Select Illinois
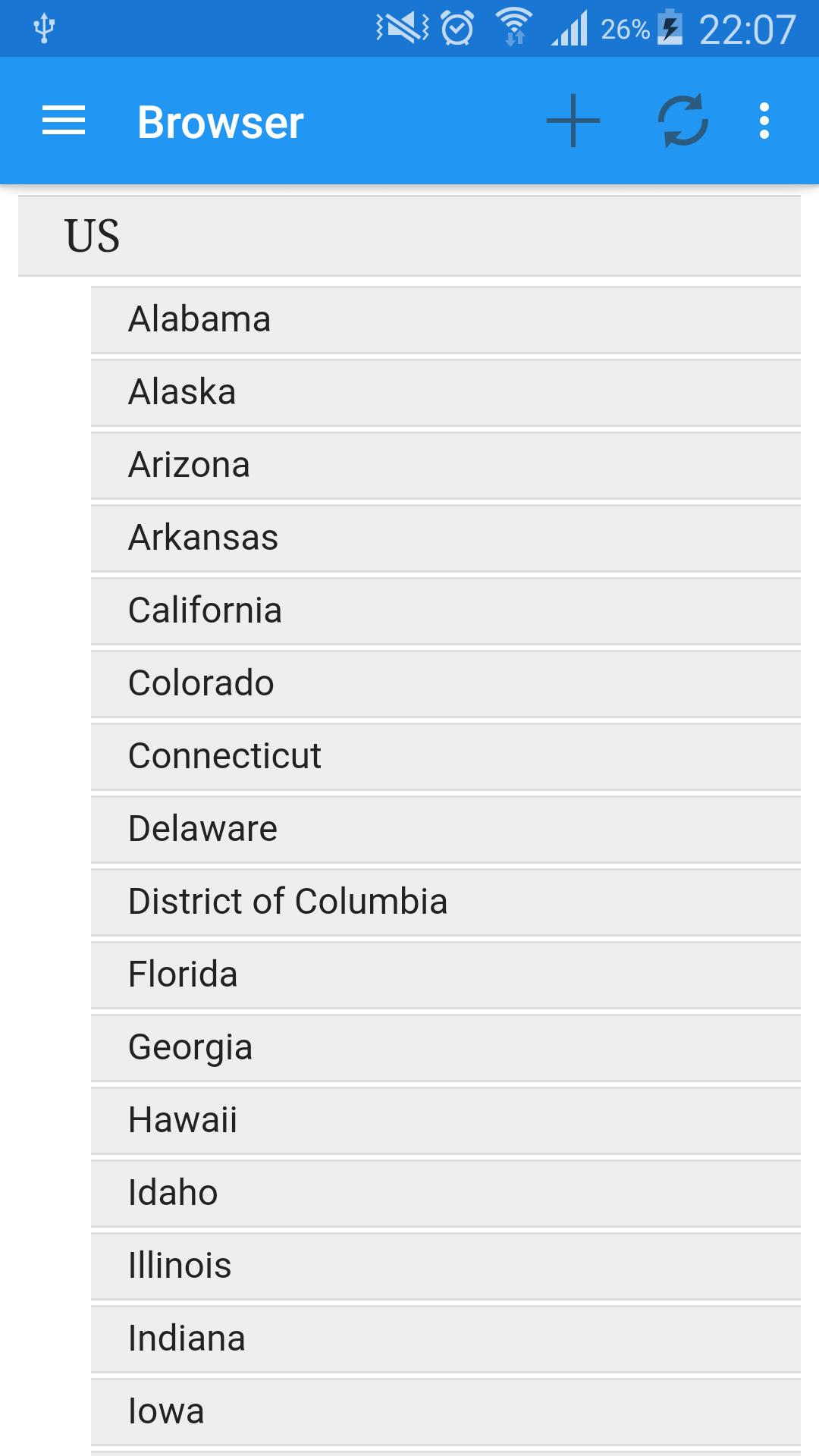Image resolution: width=819 pixels, height=1456 pixels. click(x=446, y=1266)
